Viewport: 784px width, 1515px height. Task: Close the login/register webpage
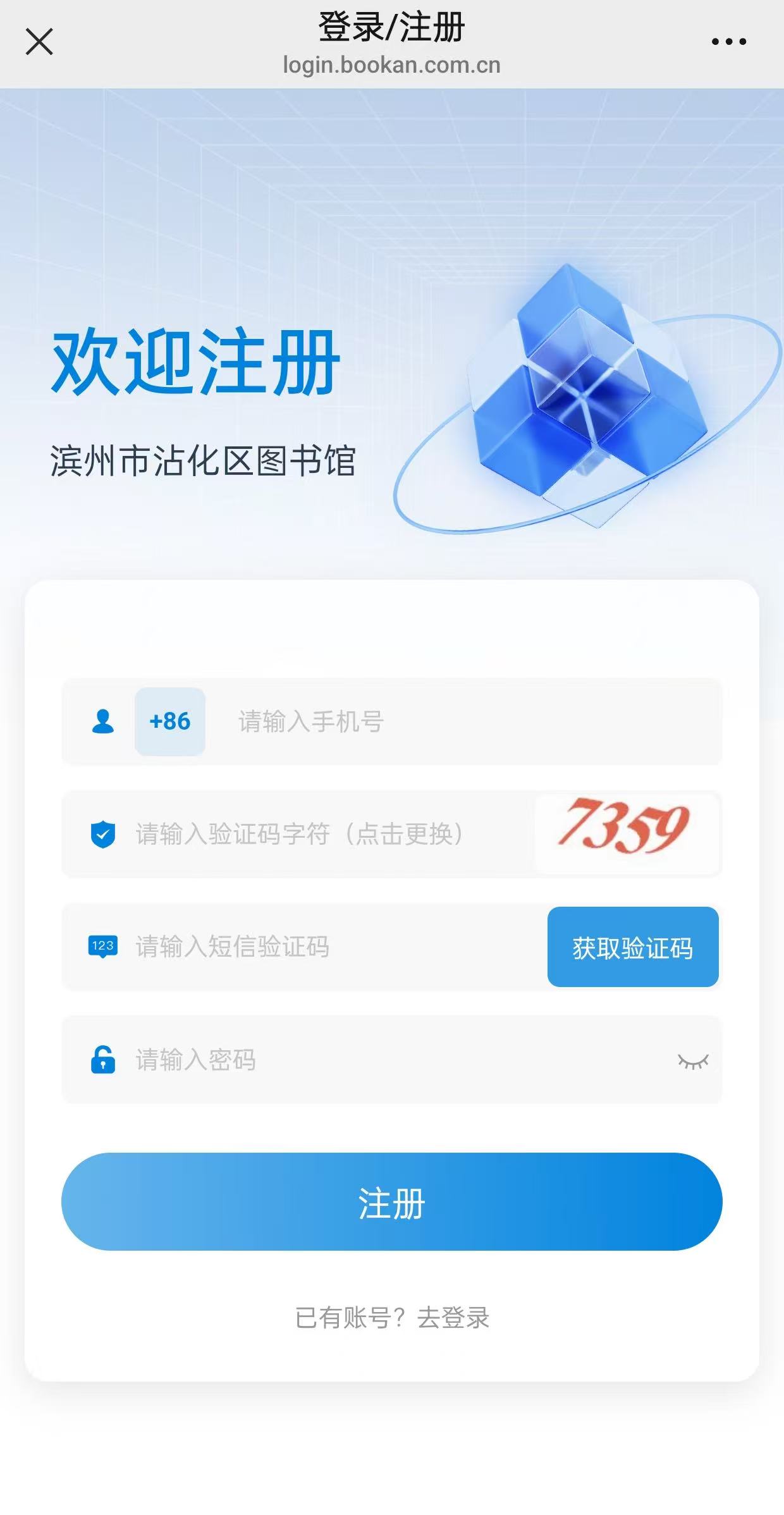[39, 42]
